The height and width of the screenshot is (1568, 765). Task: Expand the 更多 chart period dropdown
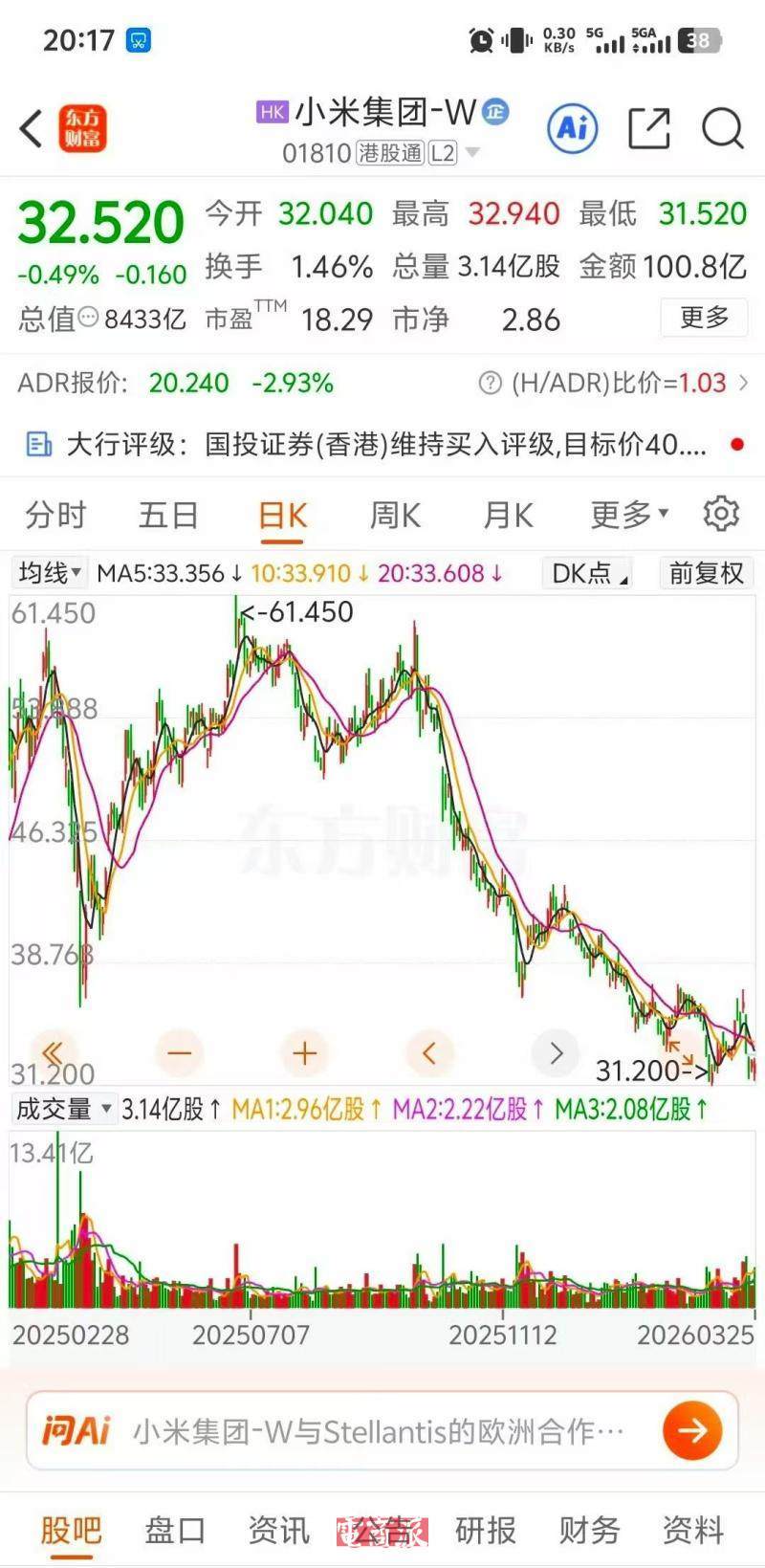tap(628, 516)
